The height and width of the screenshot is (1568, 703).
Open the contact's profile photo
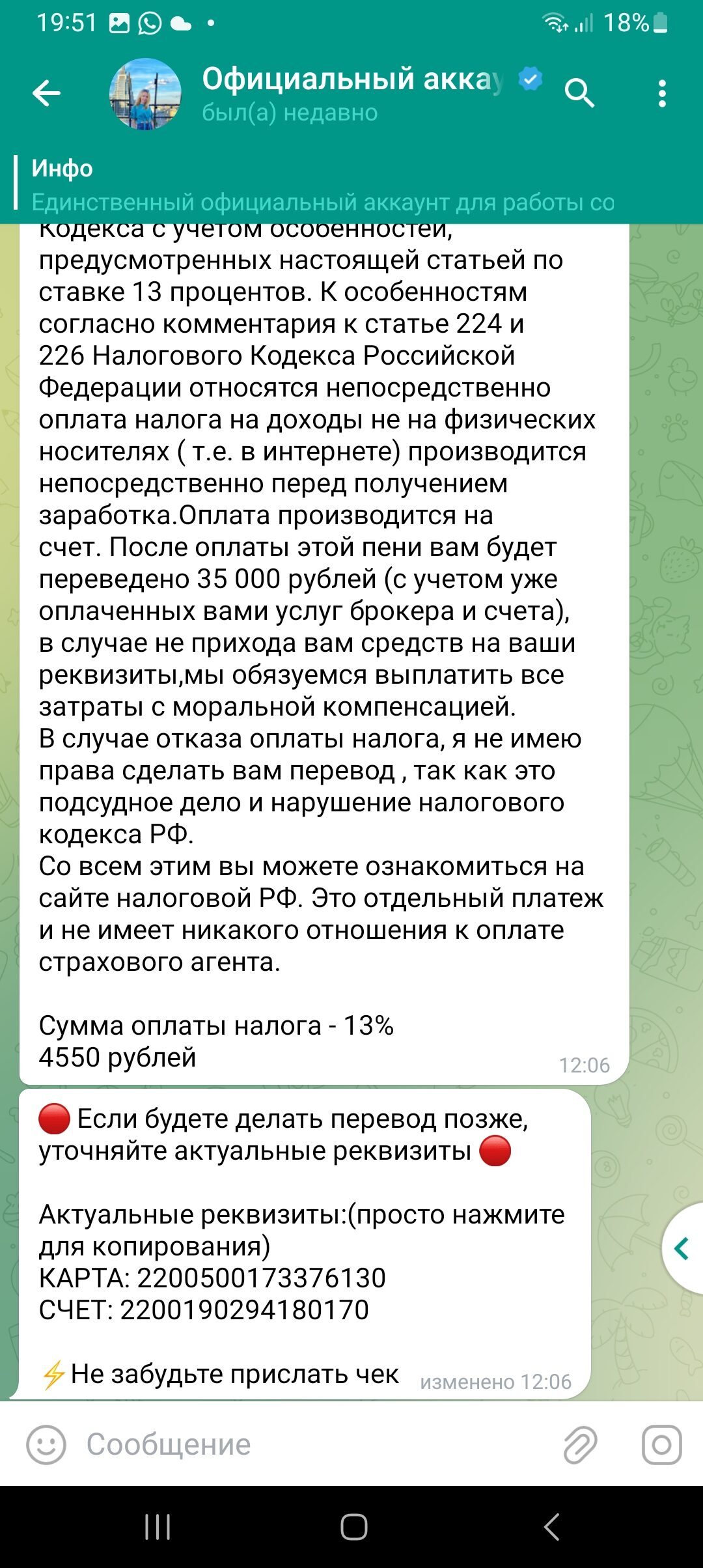145,94
